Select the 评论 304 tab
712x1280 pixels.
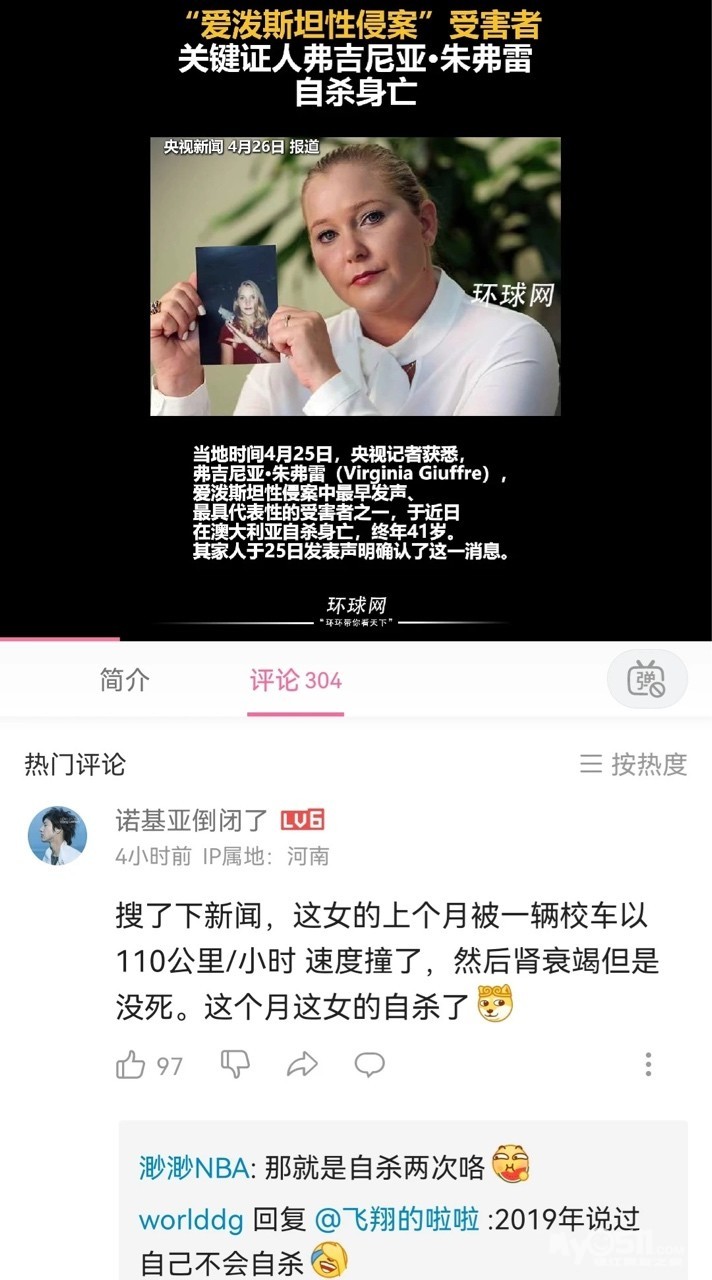tap(295, 681)
